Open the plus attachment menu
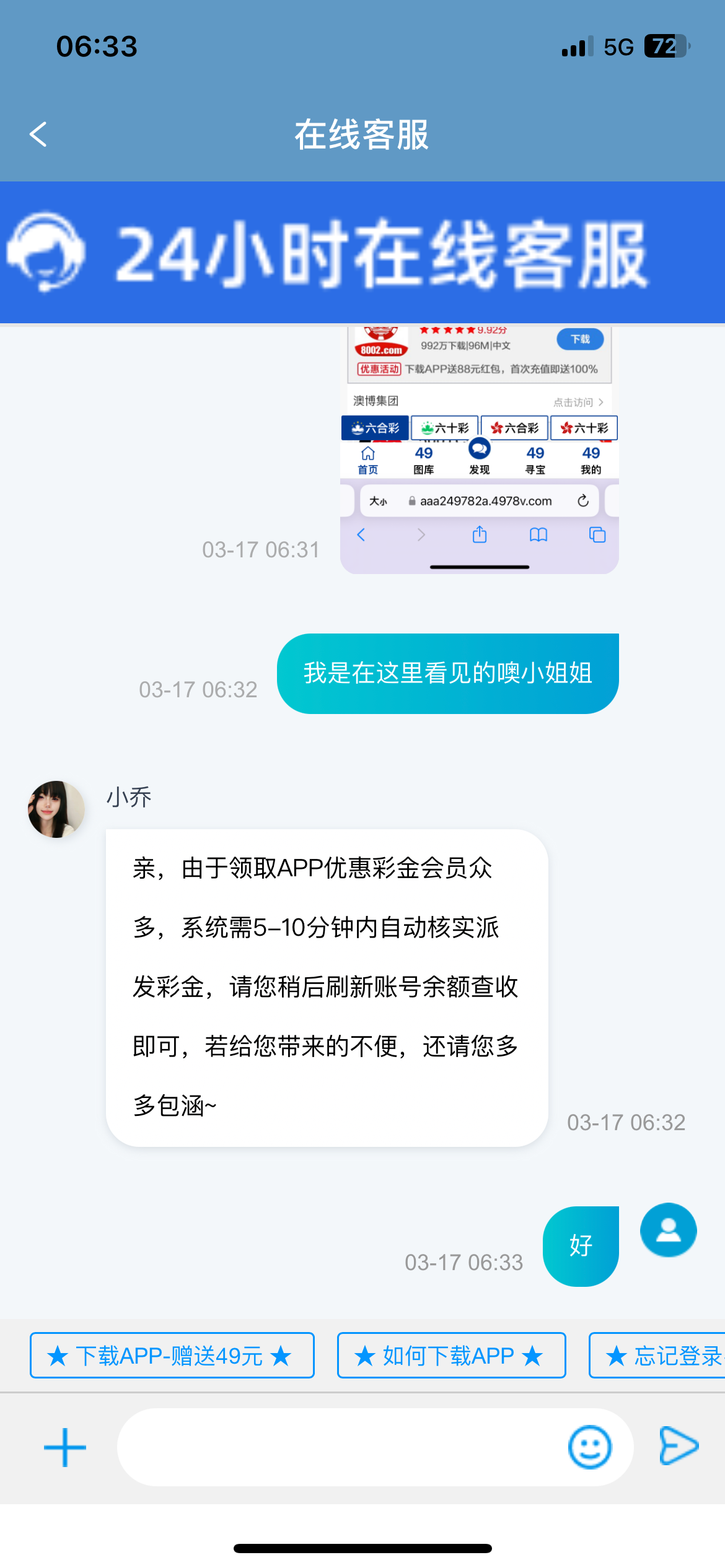Screen dimensions: 725x1568 tap(64, 1447)
